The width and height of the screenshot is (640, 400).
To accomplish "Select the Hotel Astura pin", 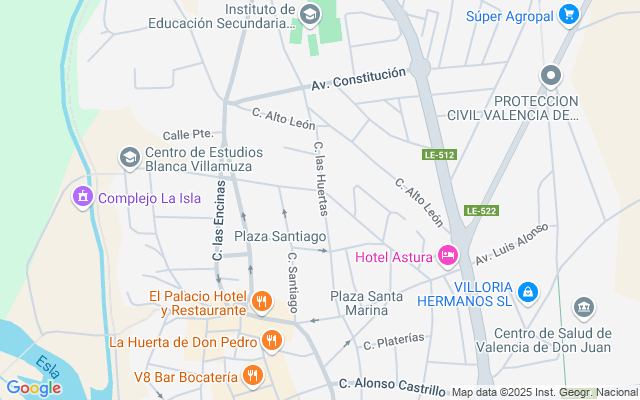I will click(448, 257).
